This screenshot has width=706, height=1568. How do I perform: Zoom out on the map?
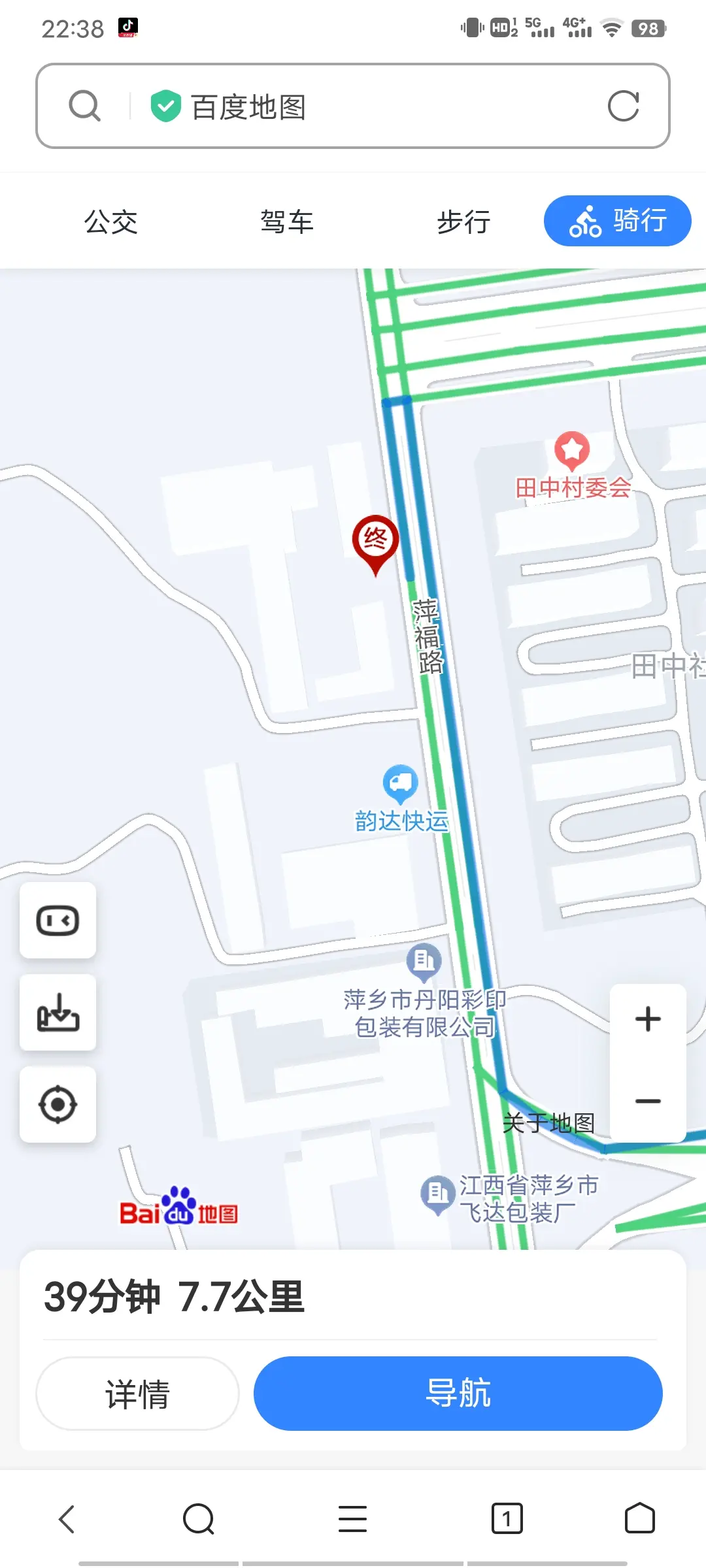click(x=648, y=1102)
